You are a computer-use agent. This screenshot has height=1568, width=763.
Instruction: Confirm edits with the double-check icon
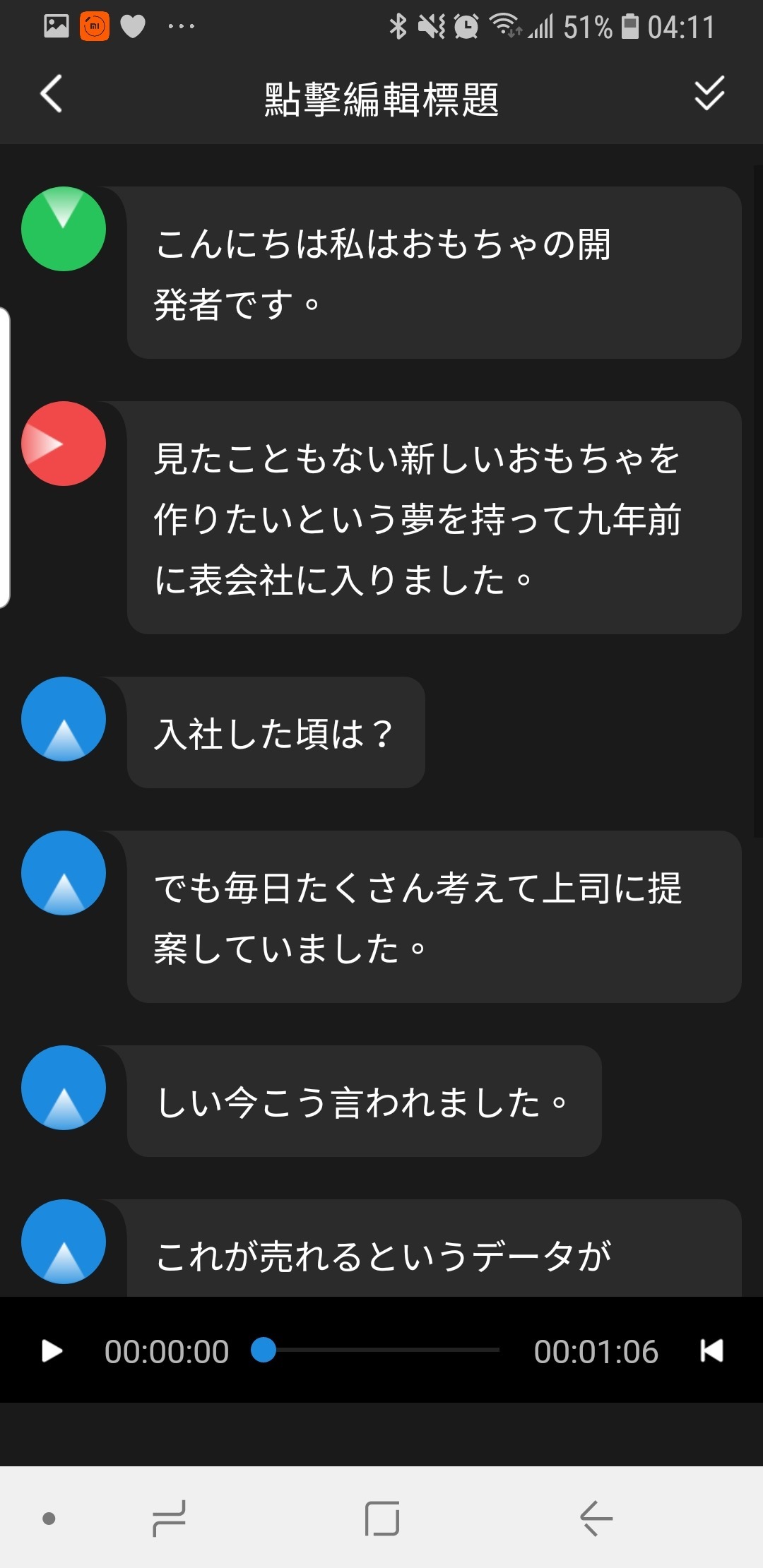709,94
